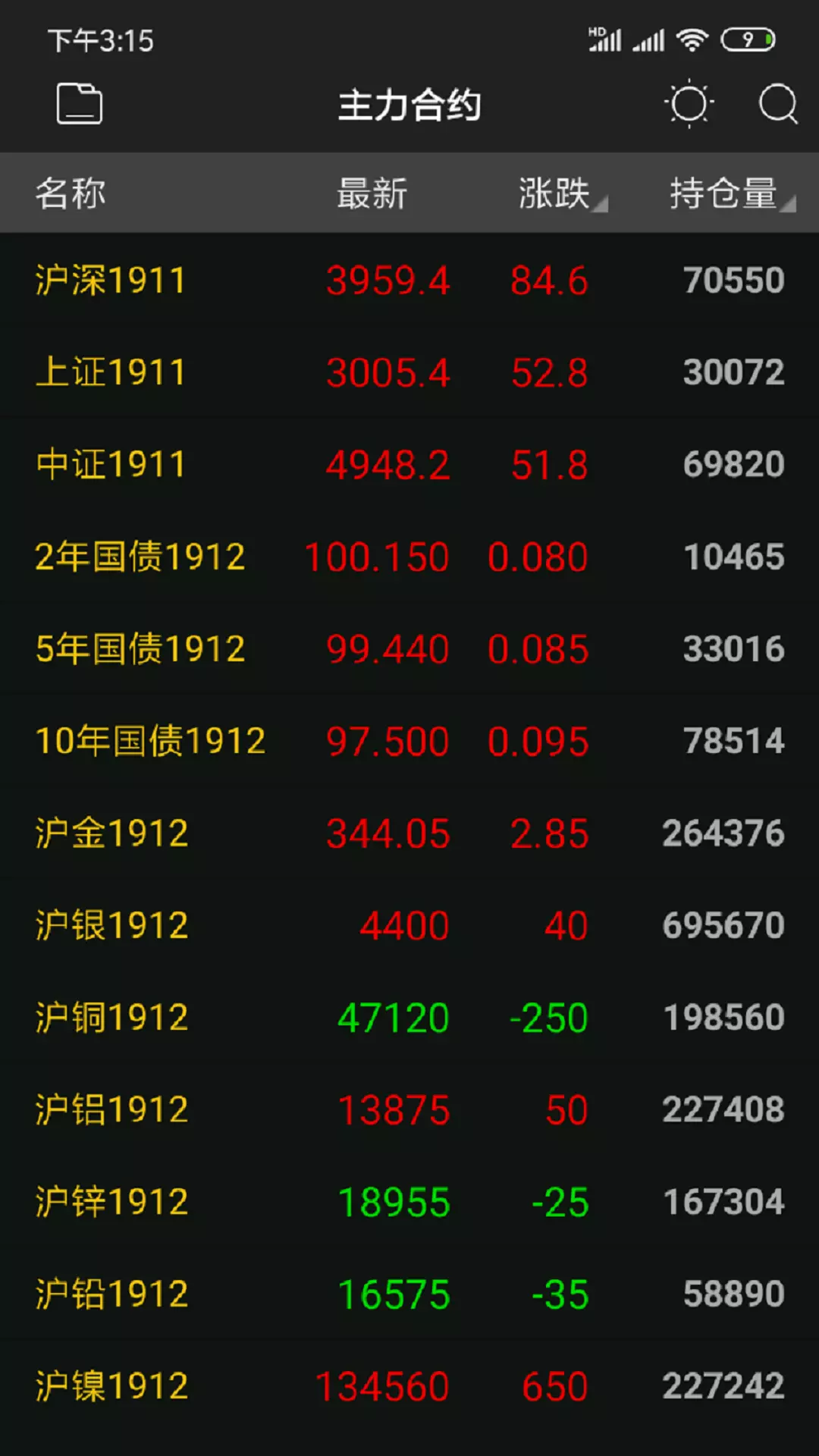This screenshot has width=819, height=1456.
Task: Select the 沪铜1912 copper contract
Action: [x=409, y=1017]
